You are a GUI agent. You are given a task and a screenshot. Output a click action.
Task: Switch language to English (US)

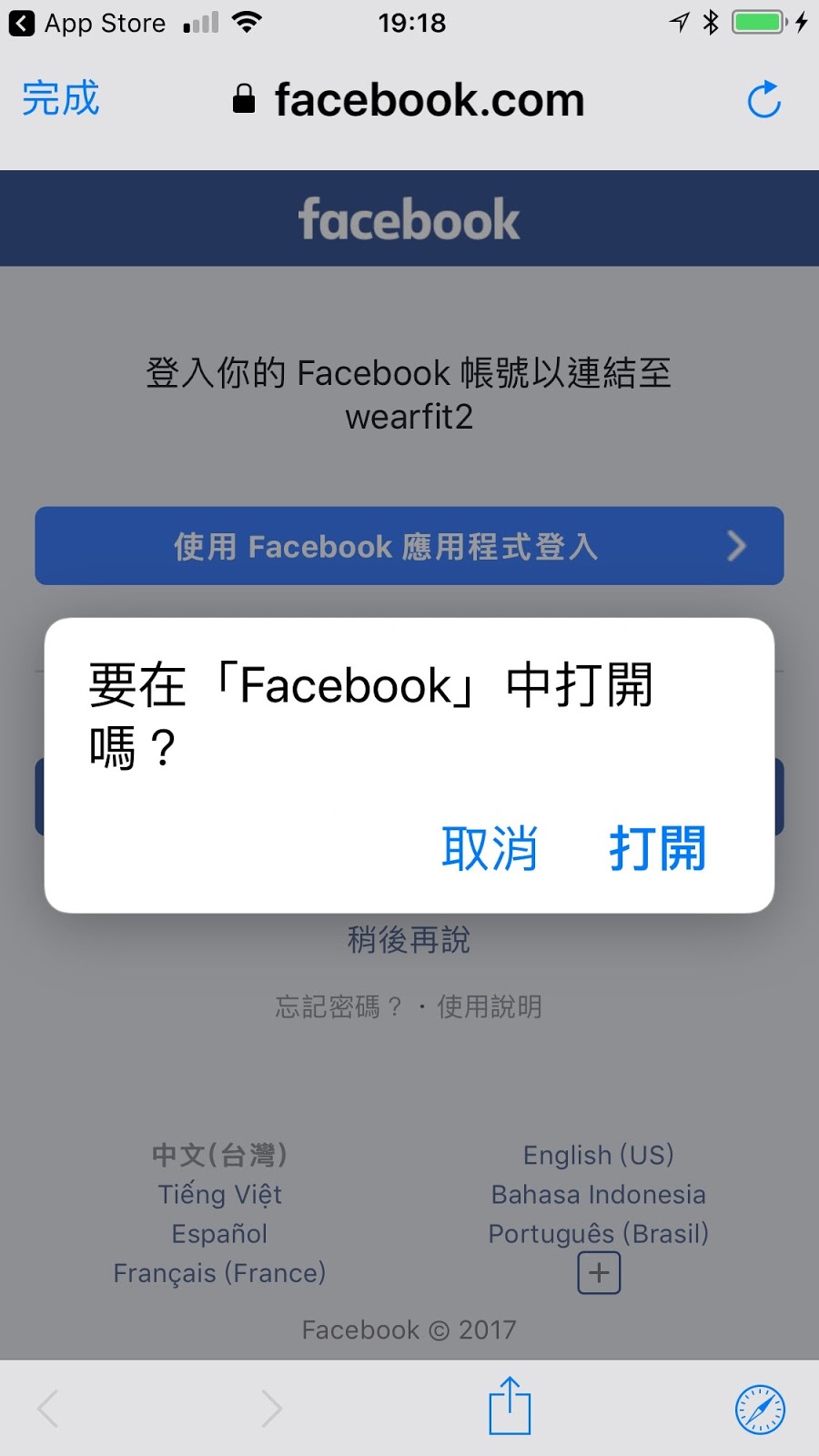click(599, 1155)
